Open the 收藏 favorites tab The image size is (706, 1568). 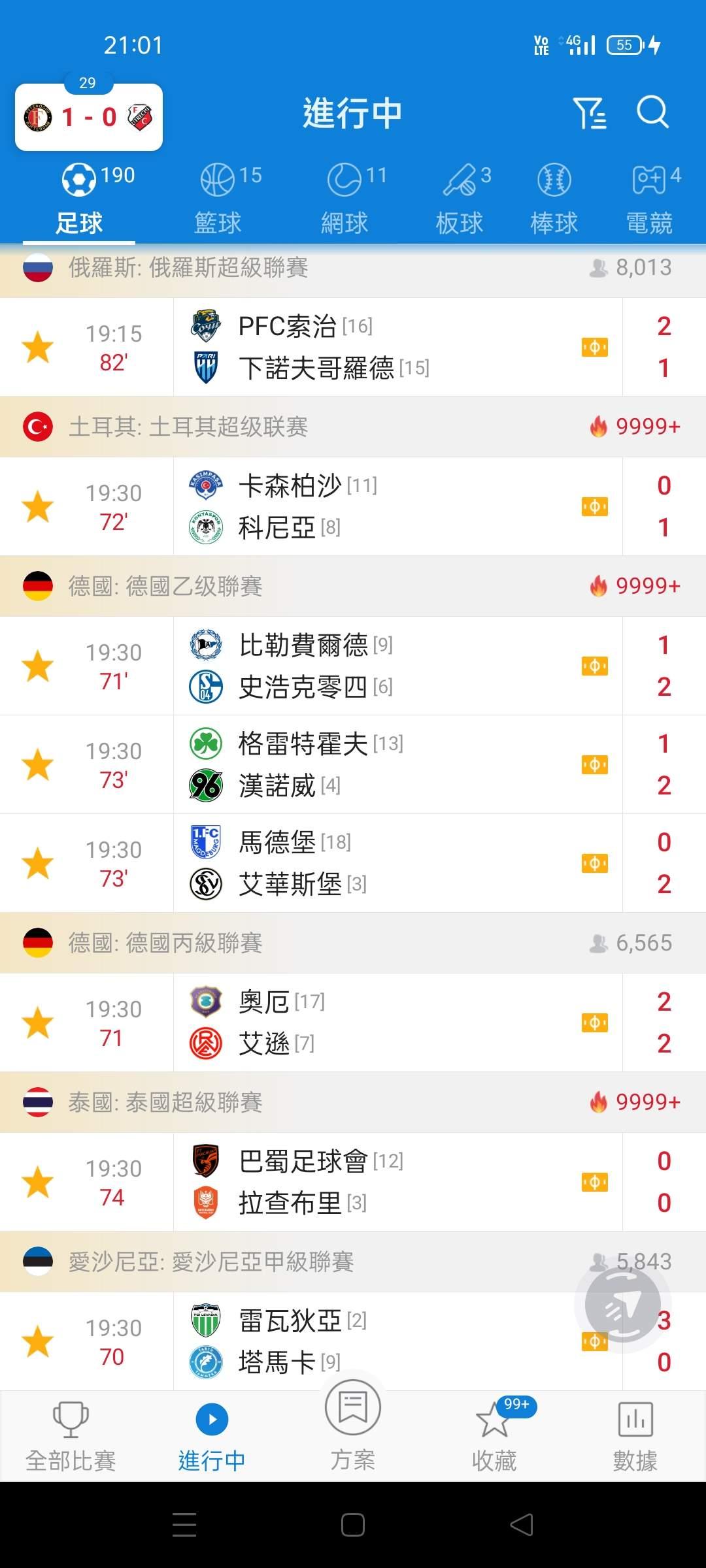[494, 1436]
